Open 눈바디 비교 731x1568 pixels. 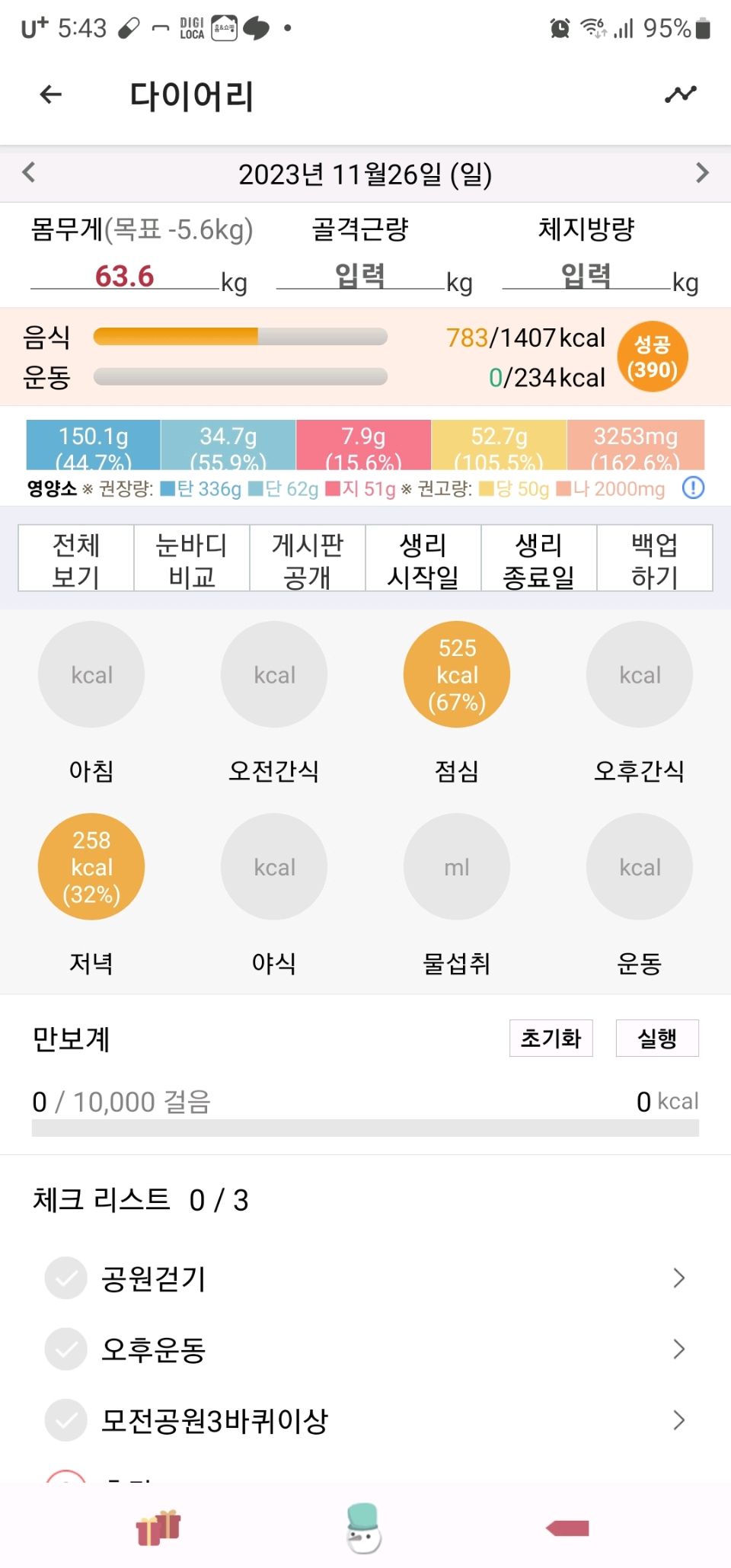192,558
